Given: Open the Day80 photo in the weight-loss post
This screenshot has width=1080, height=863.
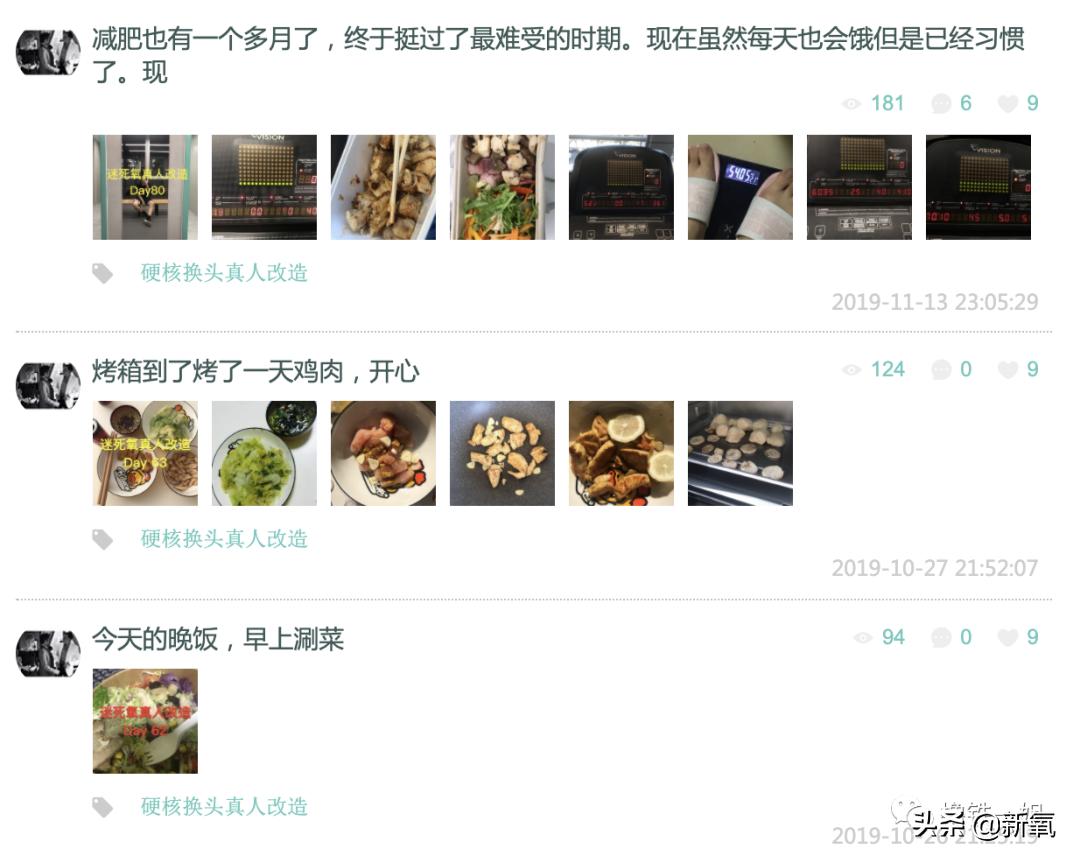Looking at the screenshot, I should [x=145, y=187].
